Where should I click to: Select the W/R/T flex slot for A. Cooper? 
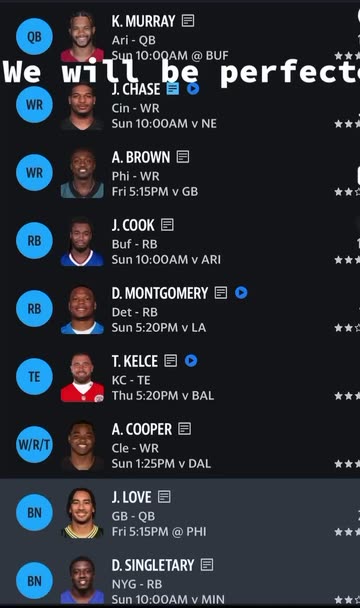(34, 444)
